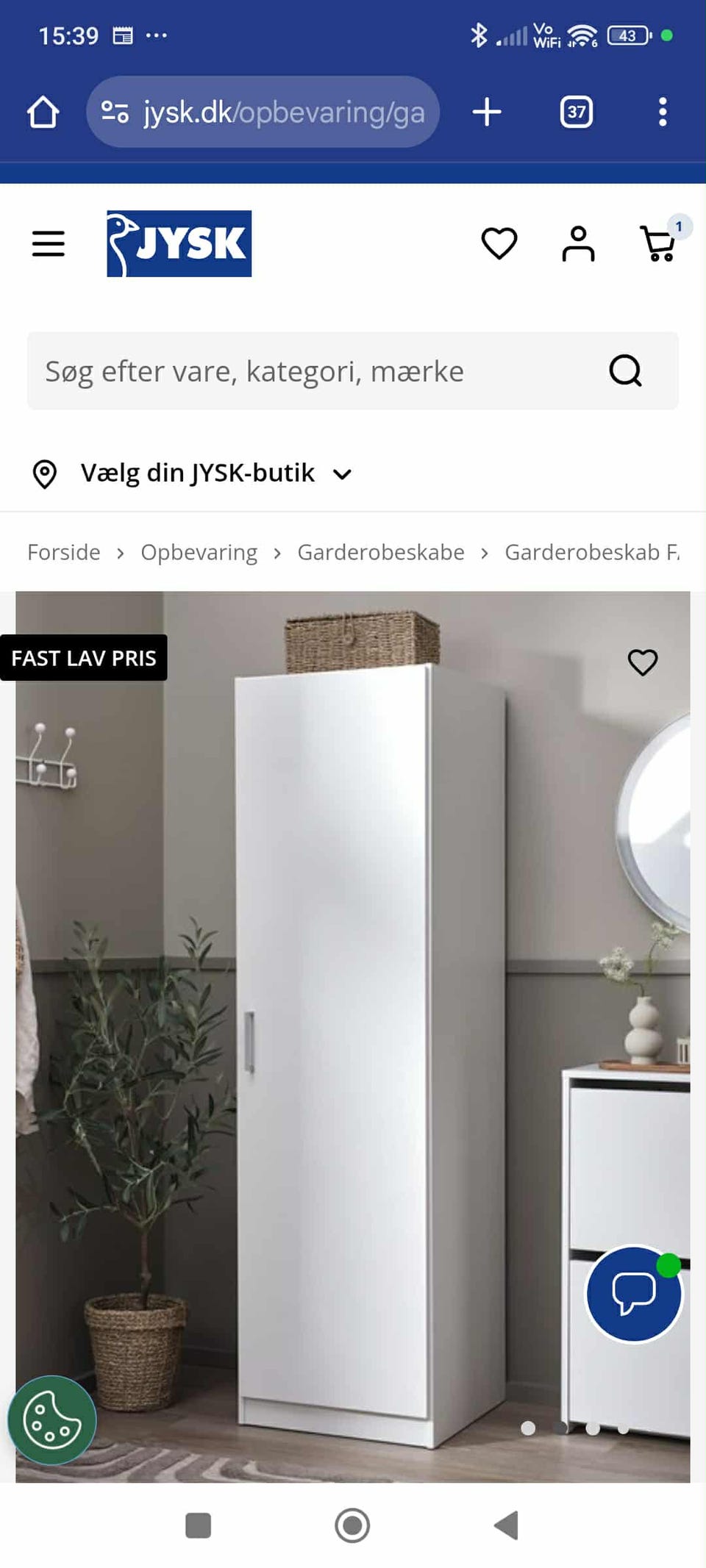Open the browser overflow three-dot menu
706x1568 pixels.
663,112
